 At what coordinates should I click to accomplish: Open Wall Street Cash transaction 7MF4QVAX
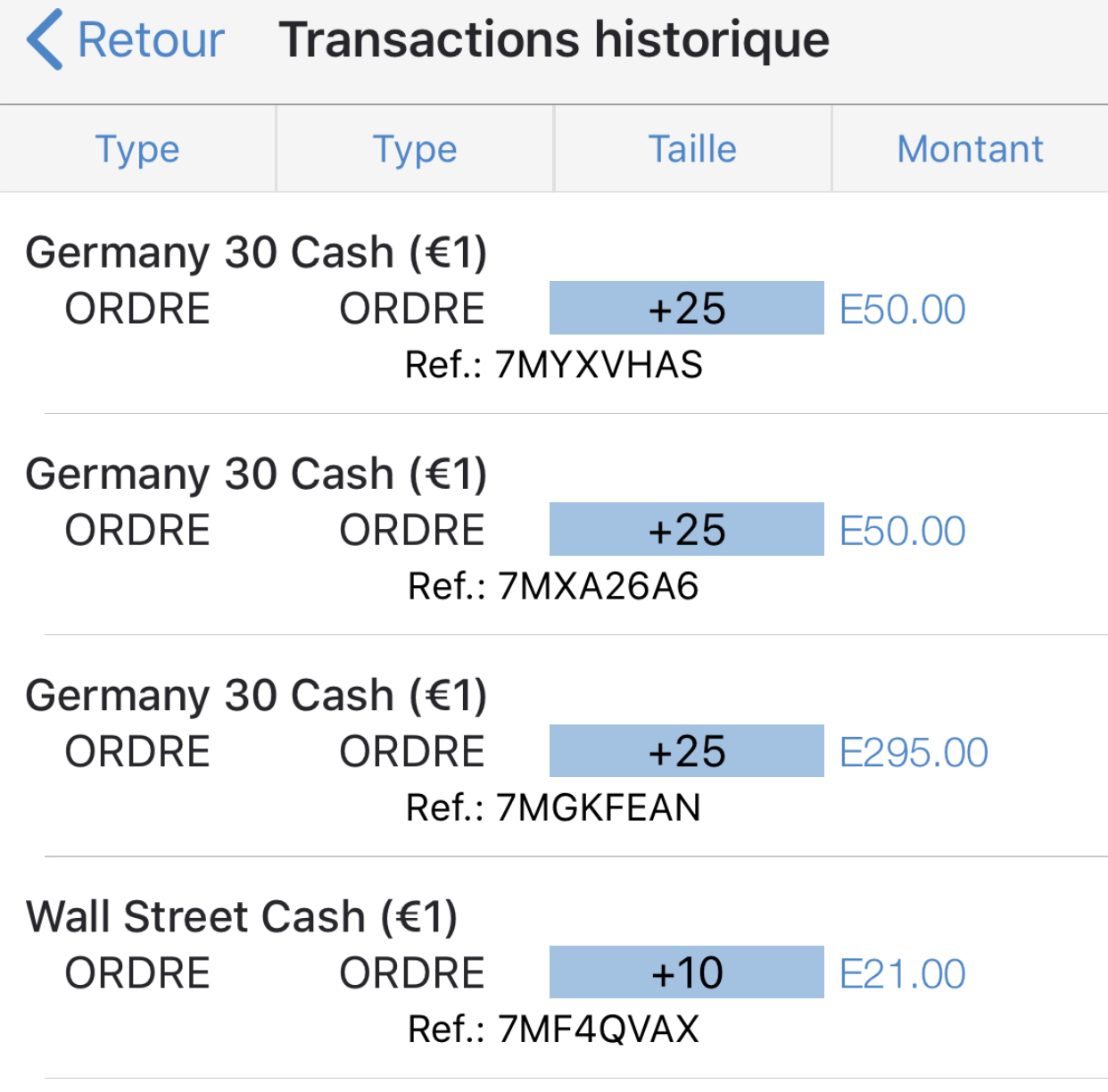pos(553,1029)
